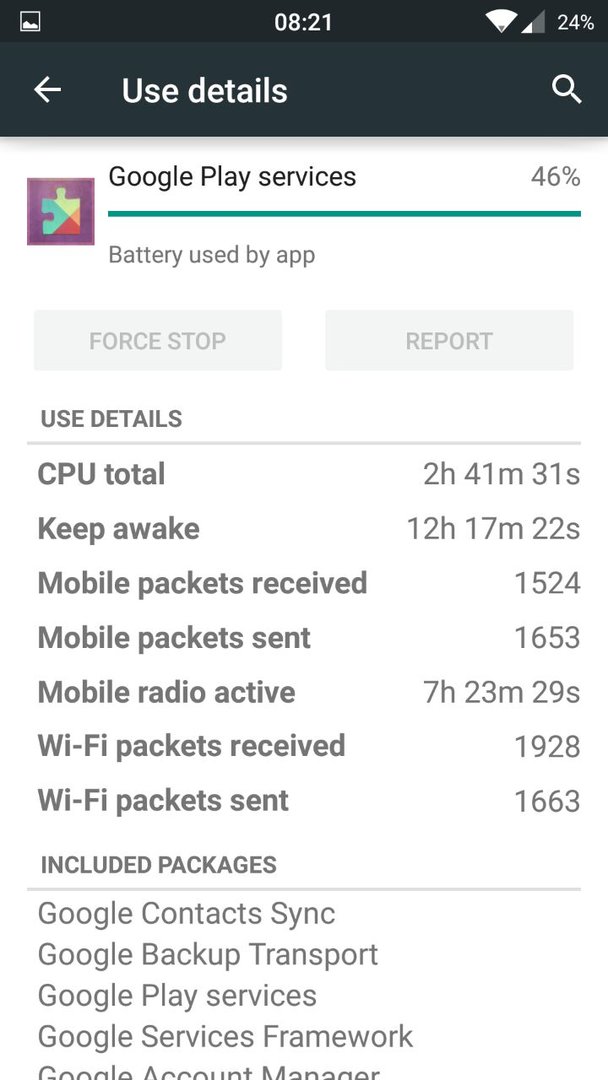This screenshot has height=1080, width=608.
Task: Tap the REPORT button
Action: [449, 340]
